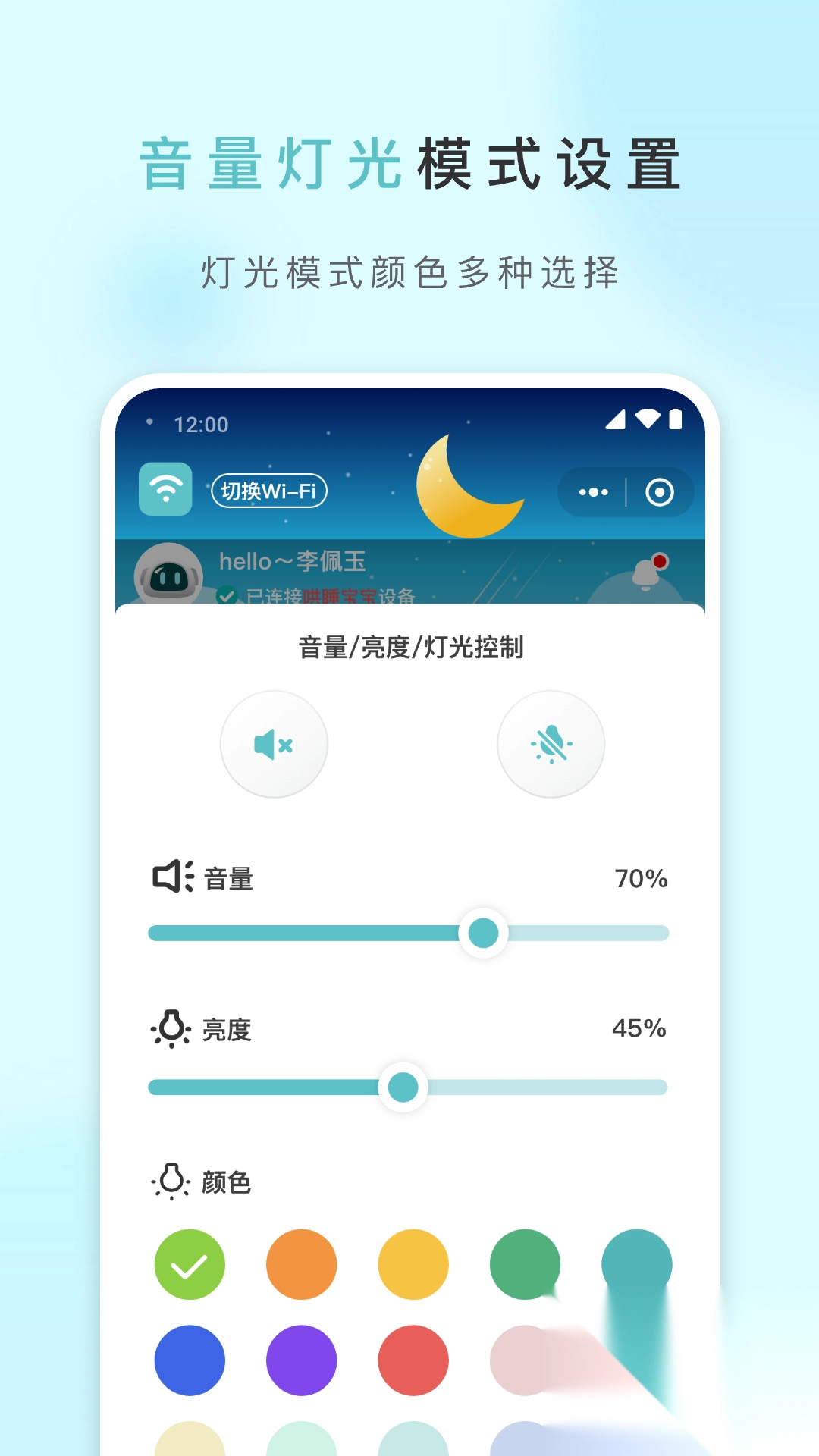Adjust the brightness slider at 45%

coord(402,1087)
